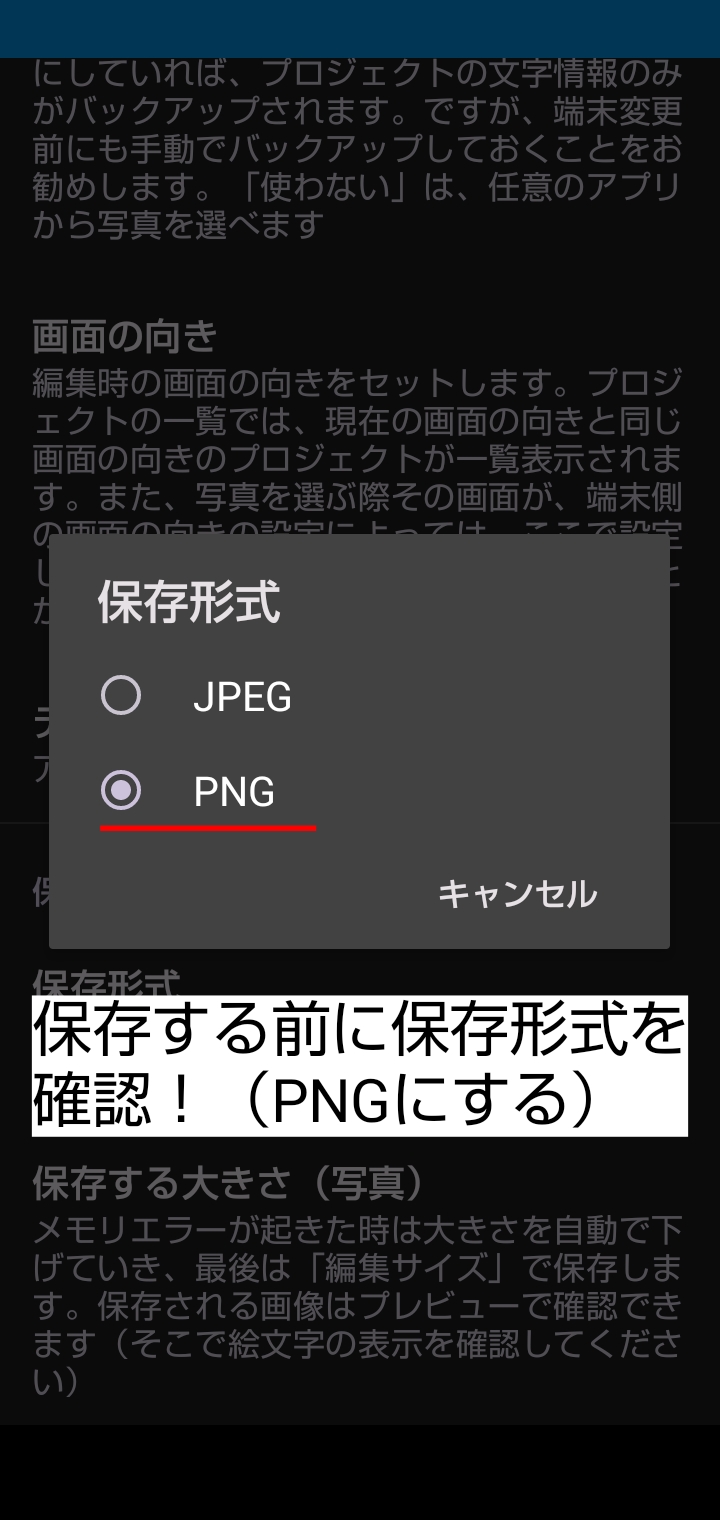The width and height of the screenshot is (720, 1520).
Task: Tap the dark blue status bar
Action: coord(360,28)
